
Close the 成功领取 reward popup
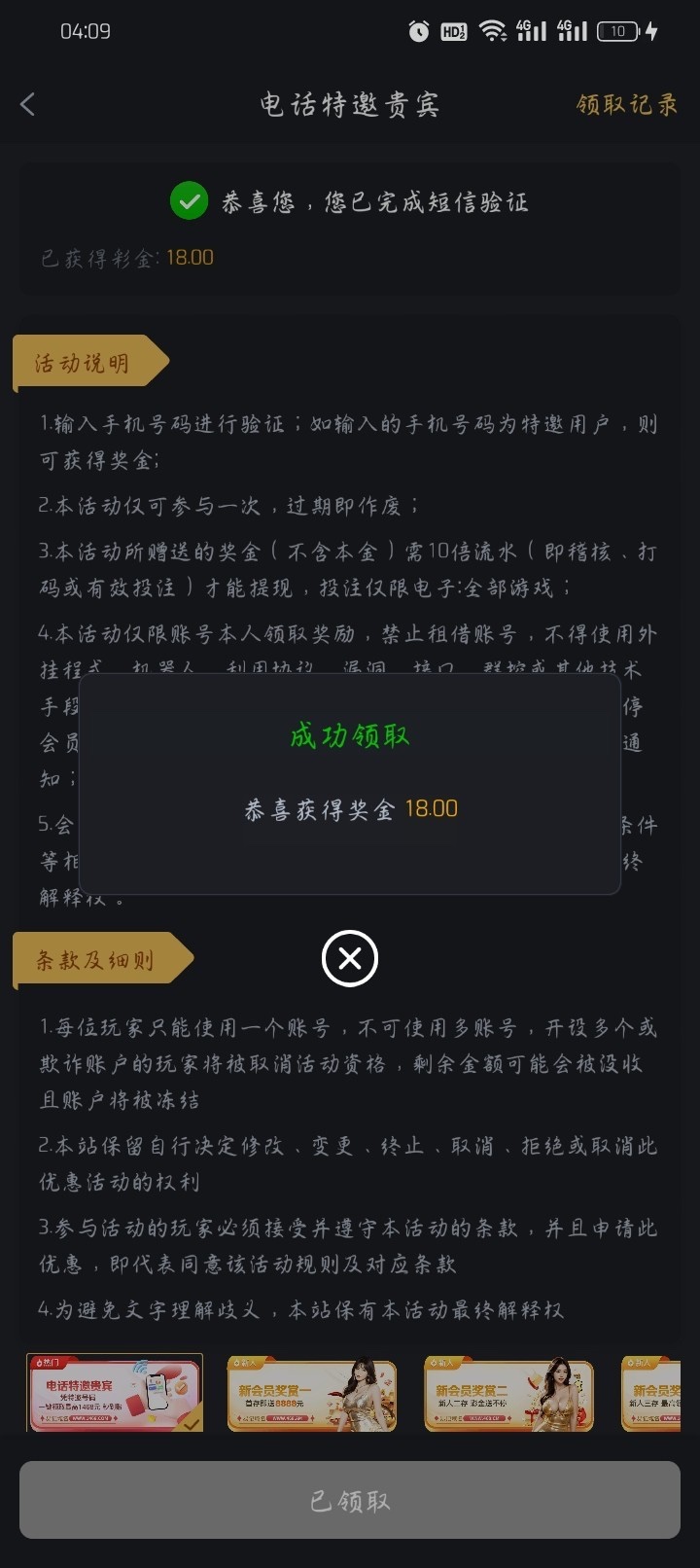point(350,958)
